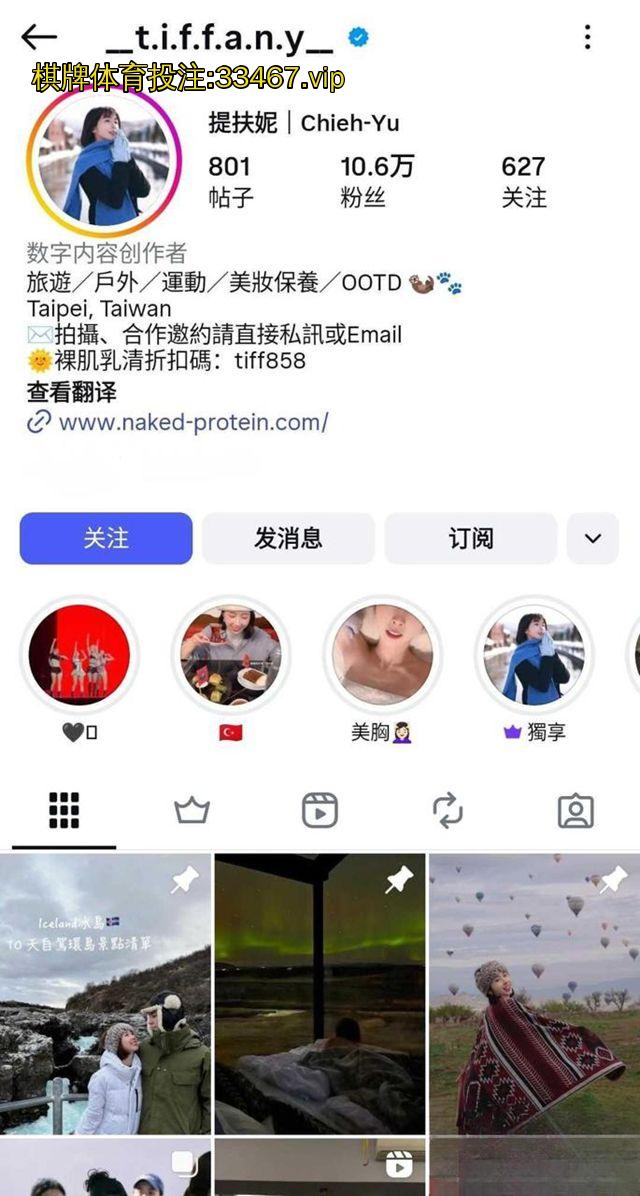View the 627 following list

click(523, 180)
